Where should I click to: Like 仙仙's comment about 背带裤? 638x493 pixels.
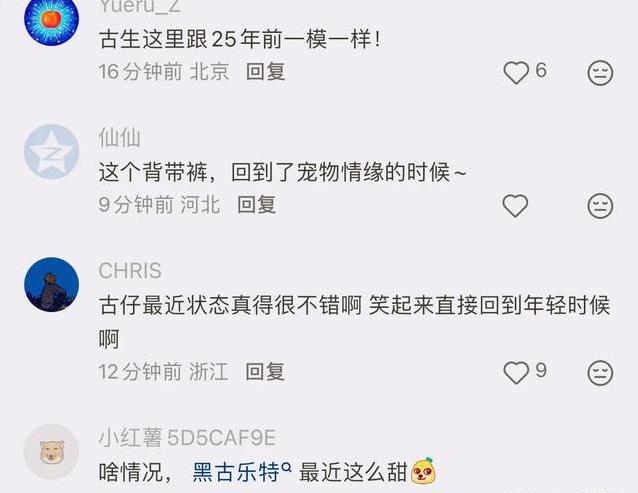point(515,206)
